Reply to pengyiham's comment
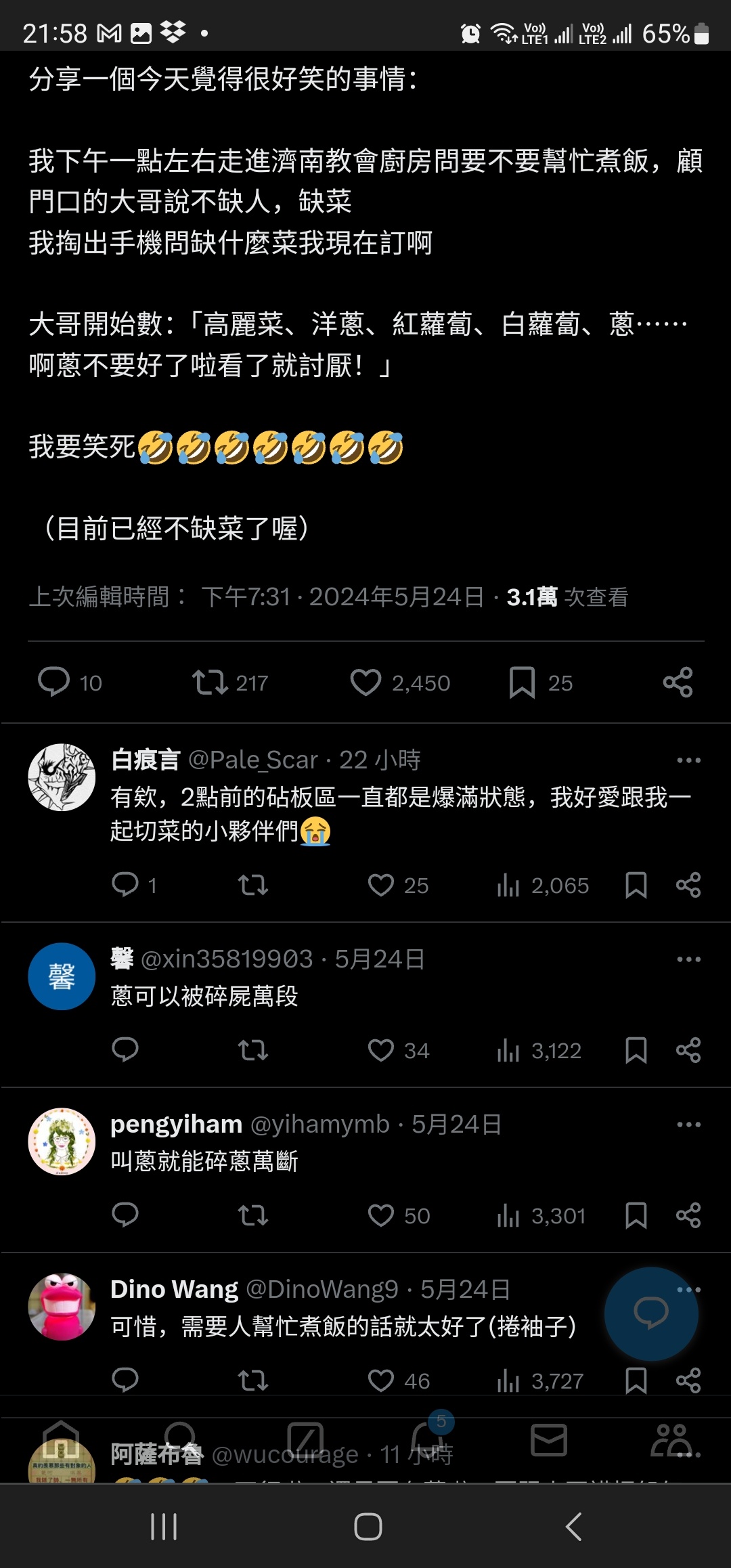Screen dimensions: 731x1568 [125, 1215]
